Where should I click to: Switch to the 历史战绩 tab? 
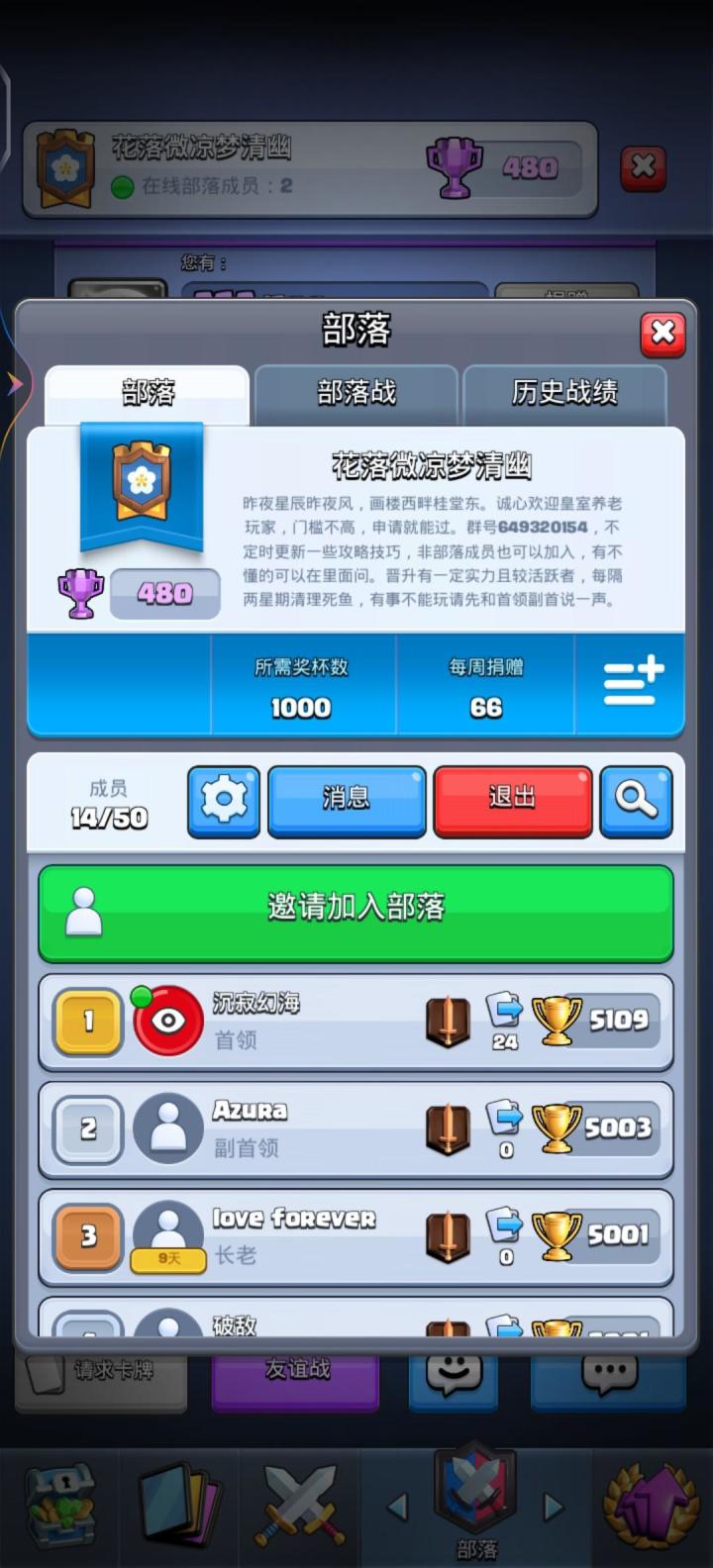tap(565, 392)
